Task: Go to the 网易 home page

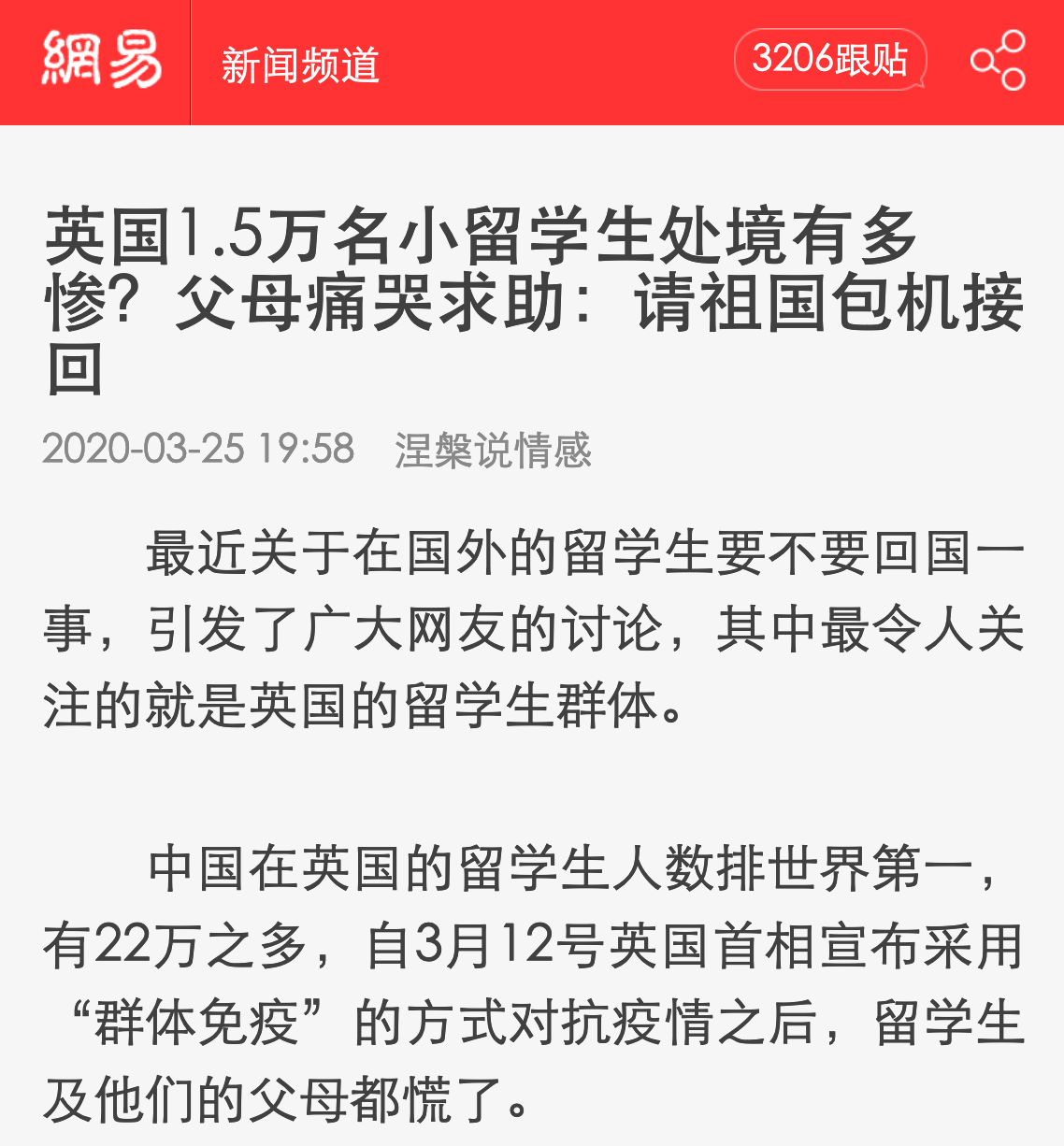Action: 100,61
